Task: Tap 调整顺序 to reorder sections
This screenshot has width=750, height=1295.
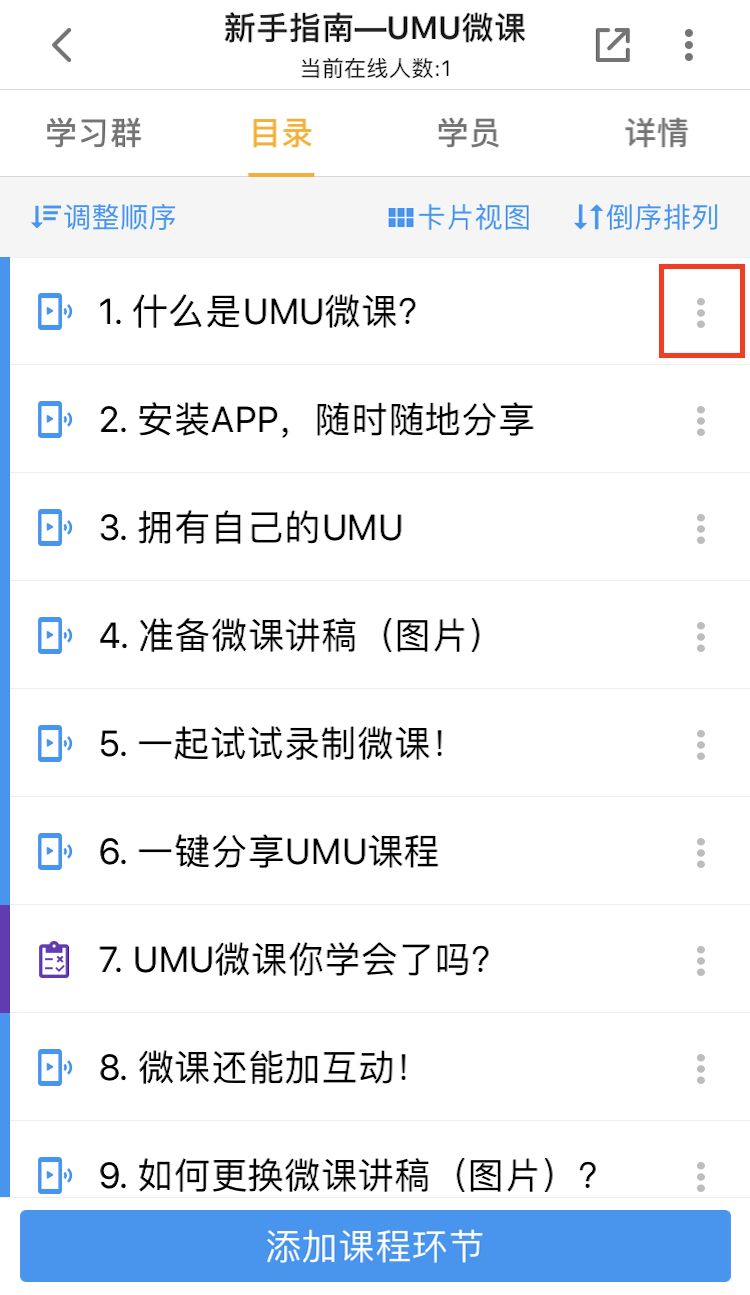Action: pyautogui.click(x=103, y=217)
